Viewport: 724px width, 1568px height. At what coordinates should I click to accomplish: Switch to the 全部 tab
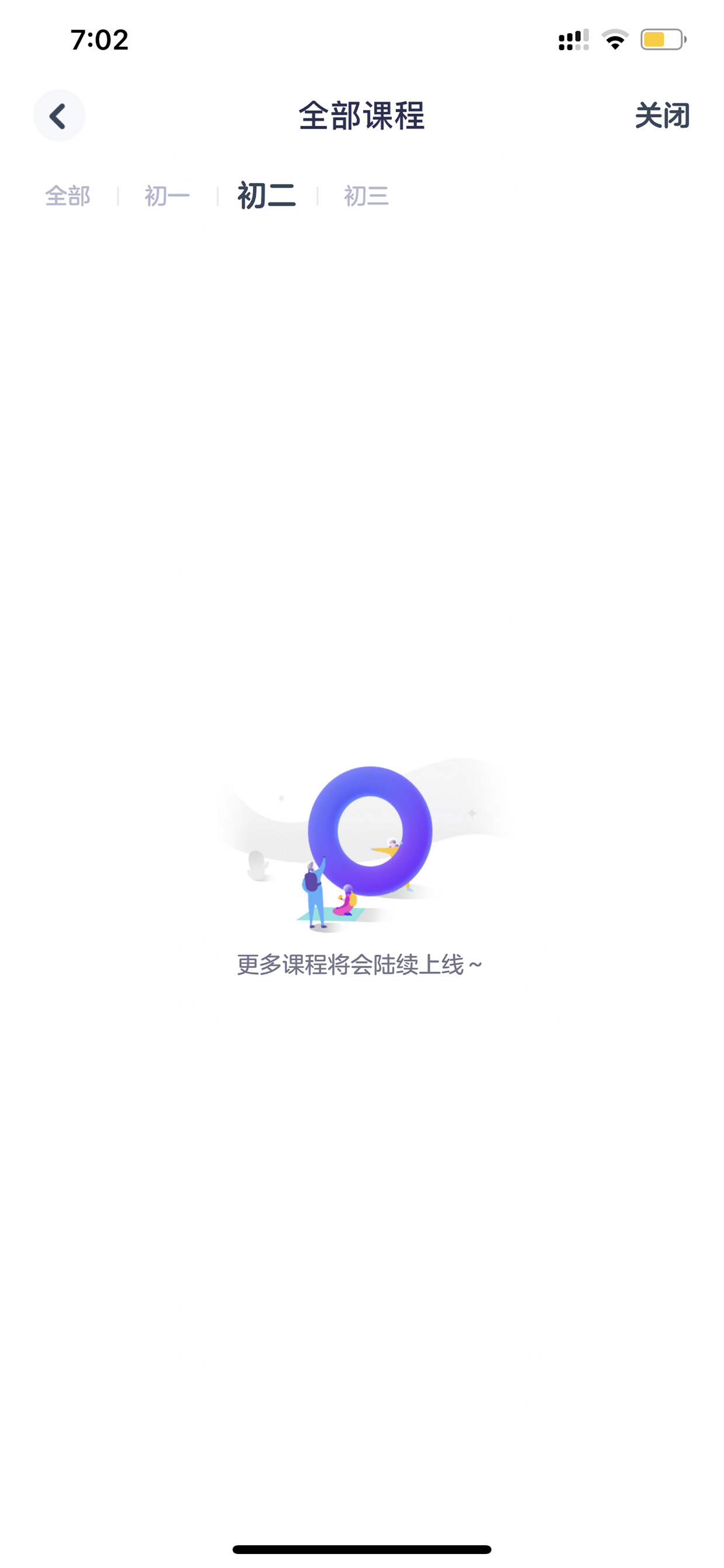coord(68,196)
